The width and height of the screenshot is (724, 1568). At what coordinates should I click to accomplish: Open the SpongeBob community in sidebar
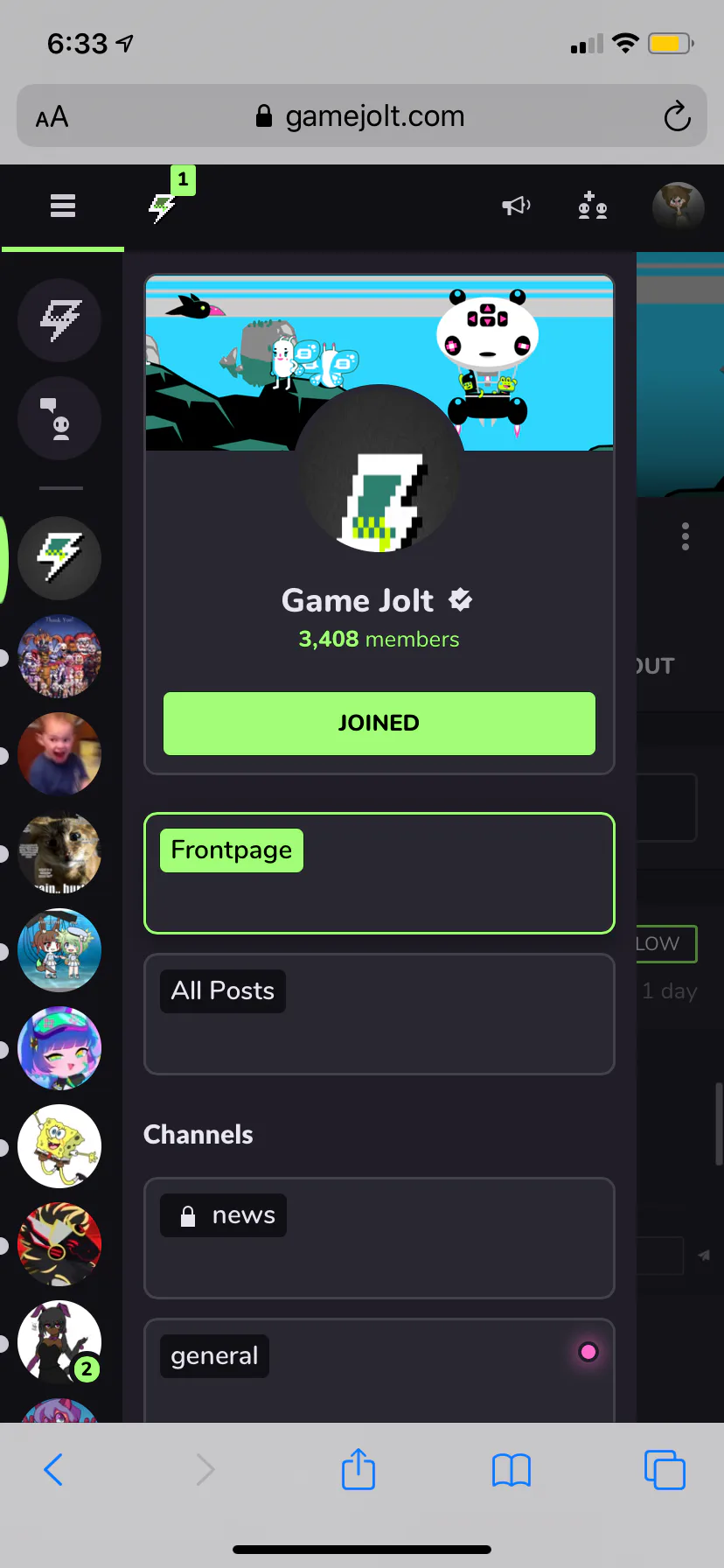[x=59, y=1146]
